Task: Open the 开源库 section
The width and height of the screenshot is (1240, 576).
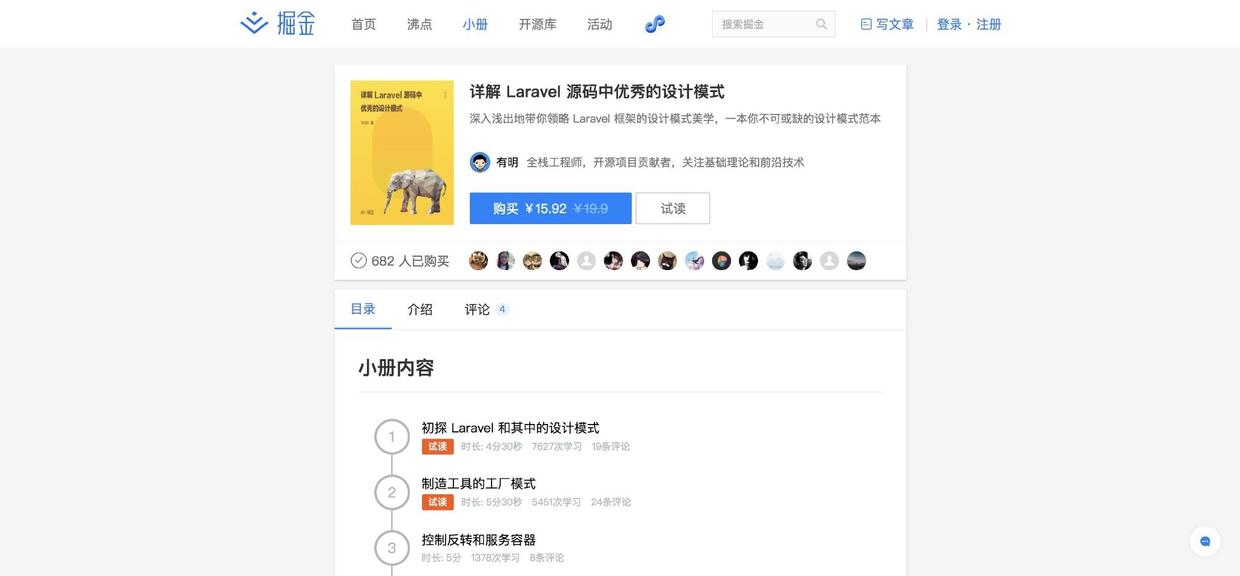Action: coord(537,24)
